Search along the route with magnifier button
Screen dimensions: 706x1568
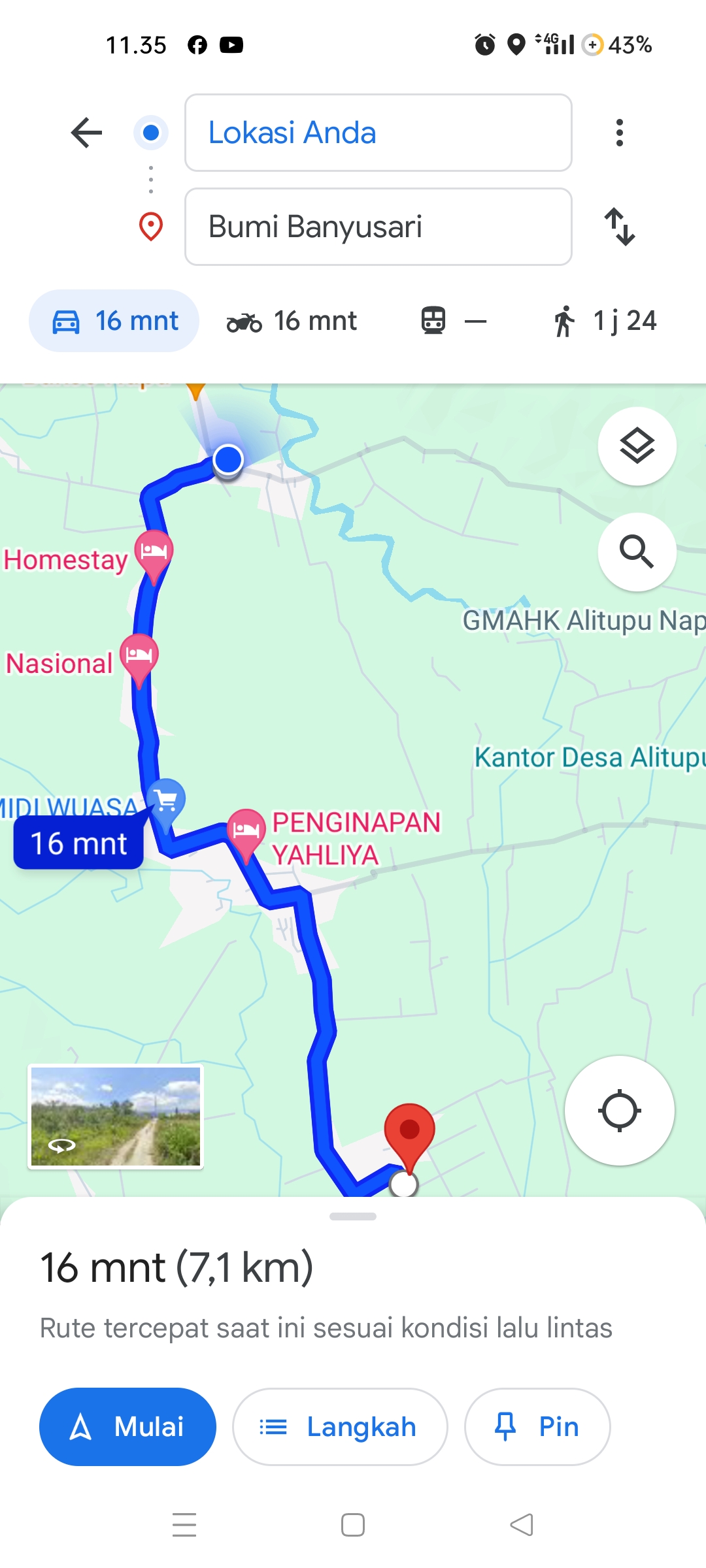tap(637, 552)
